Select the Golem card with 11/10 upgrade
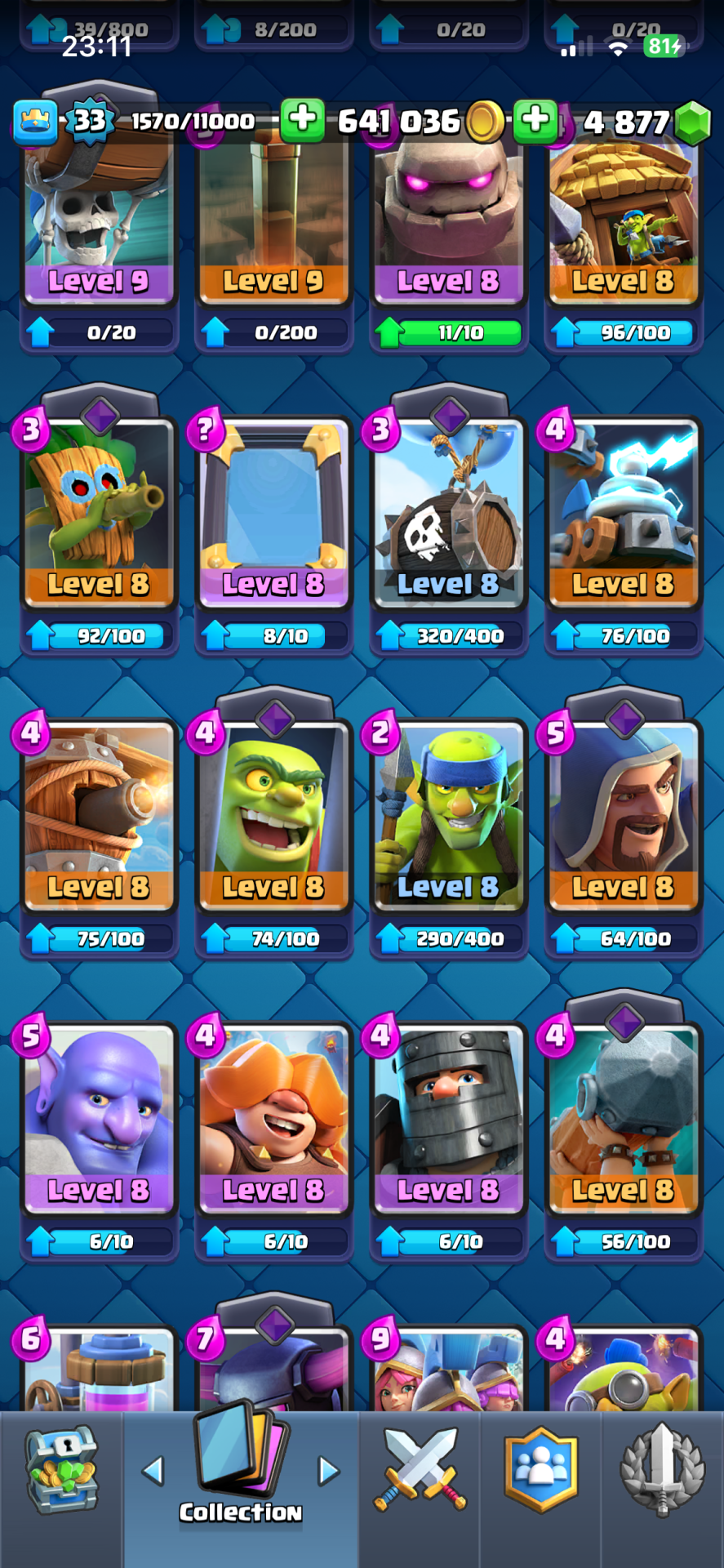 pyautogui.click(x=447, y=220)
